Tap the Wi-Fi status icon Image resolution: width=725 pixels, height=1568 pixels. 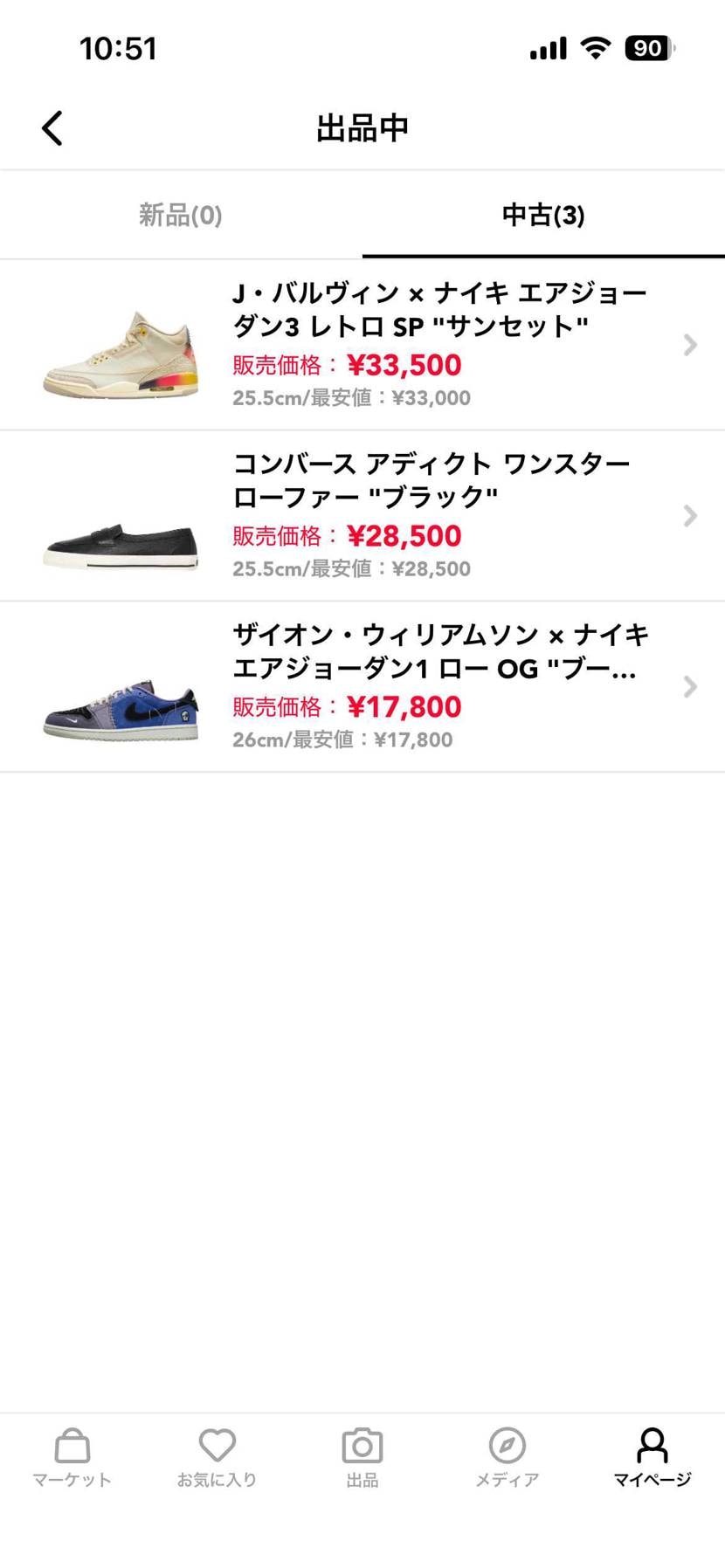(595, 48)
